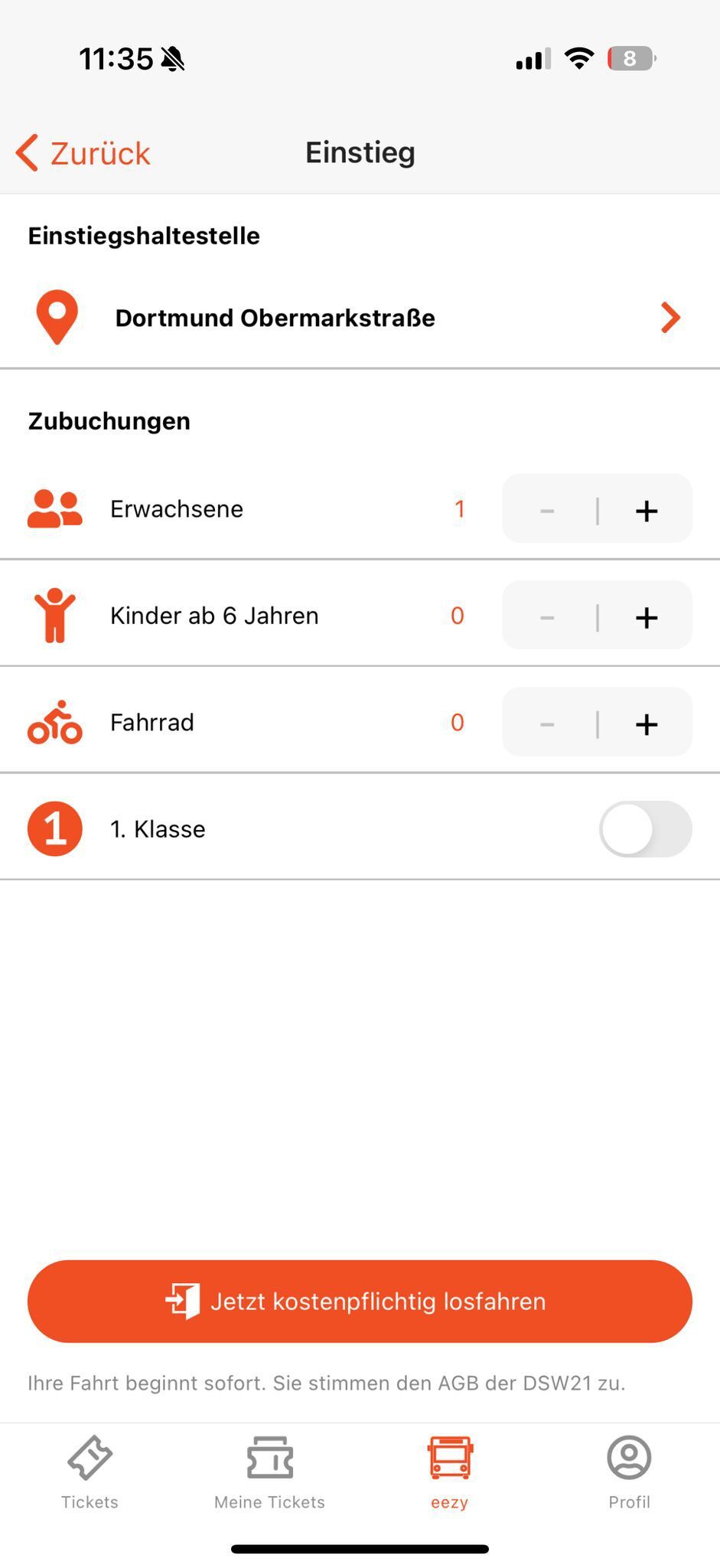Reduce the Kinder ab 6 Jahren count
720x1568 pixels.
click(547, 616)
